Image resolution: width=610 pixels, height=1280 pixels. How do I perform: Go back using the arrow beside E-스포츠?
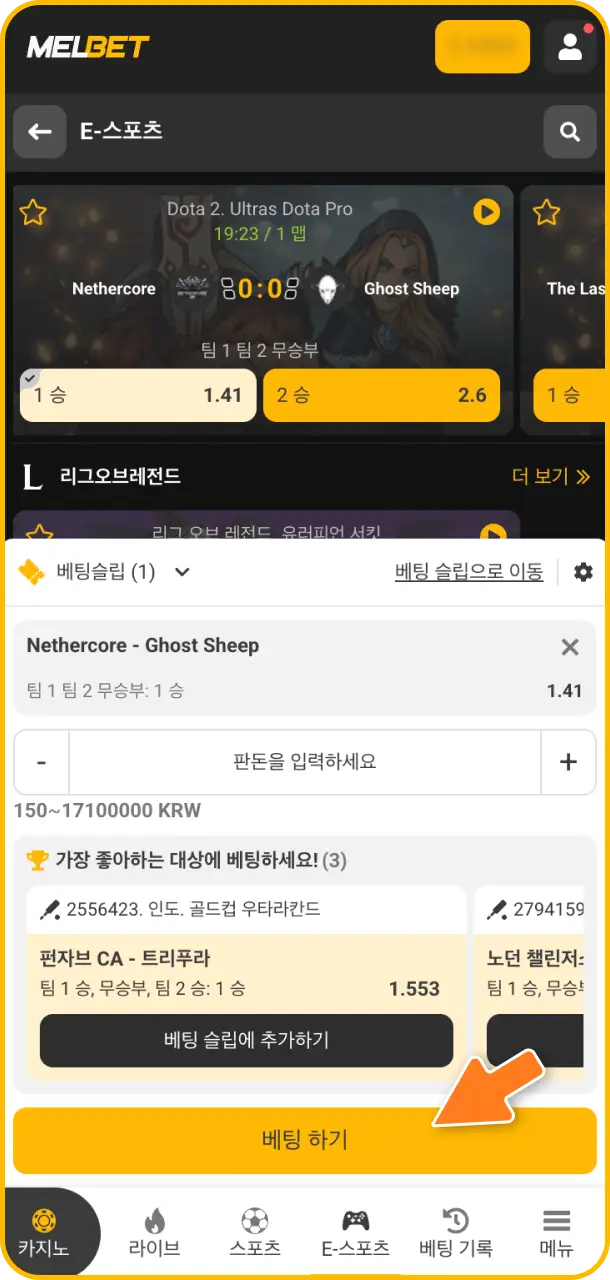click(40, 131)
